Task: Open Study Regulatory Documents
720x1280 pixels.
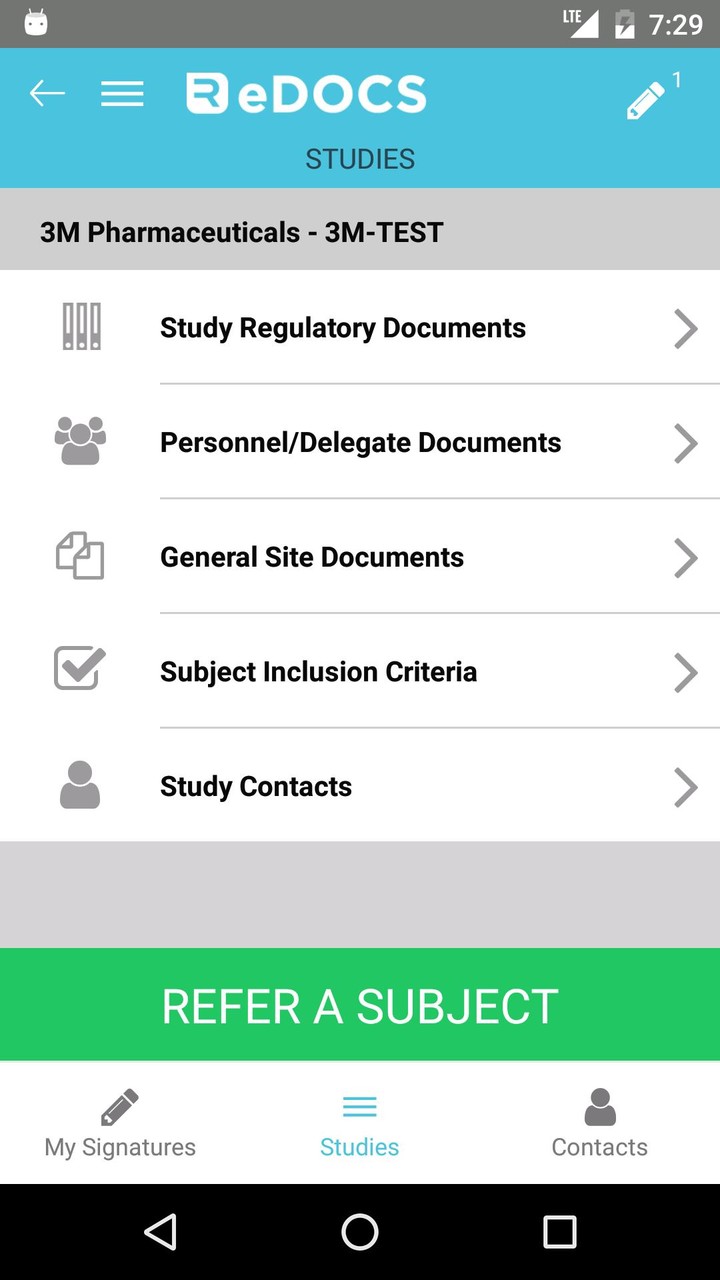Action: tap(360, 328)
